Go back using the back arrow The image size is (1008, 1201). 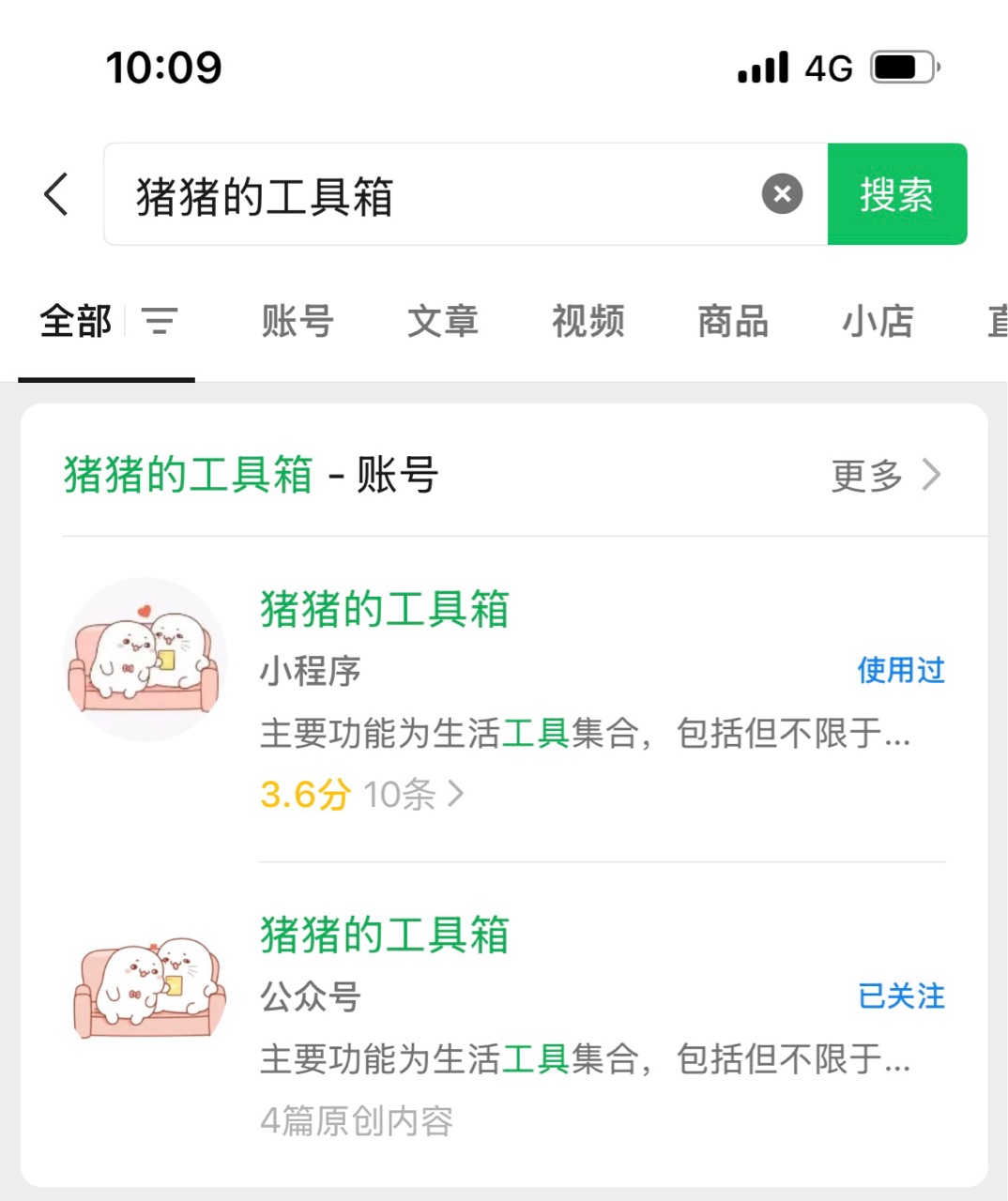point(56,194)
